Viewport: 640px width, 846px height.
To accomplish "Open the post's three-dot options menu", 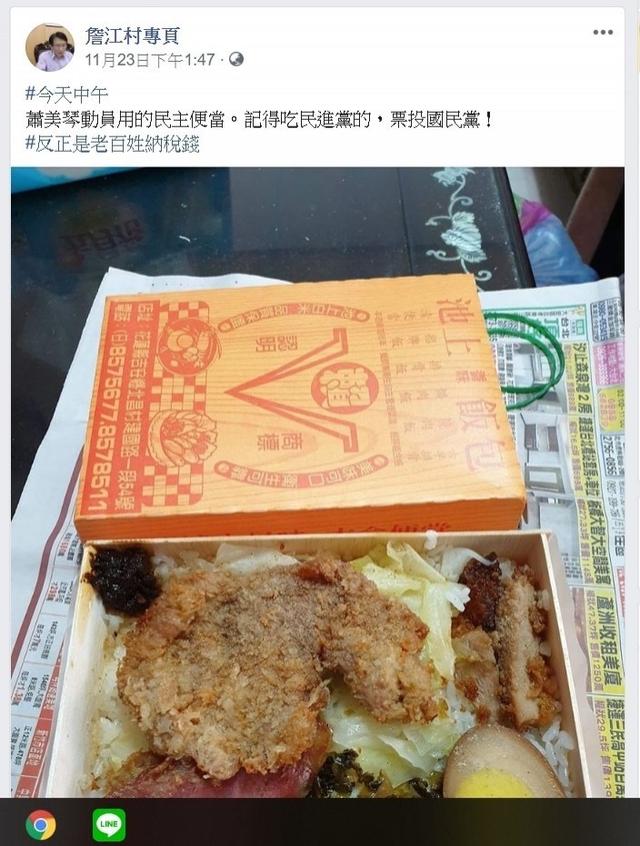I will (x=602, y=32).
